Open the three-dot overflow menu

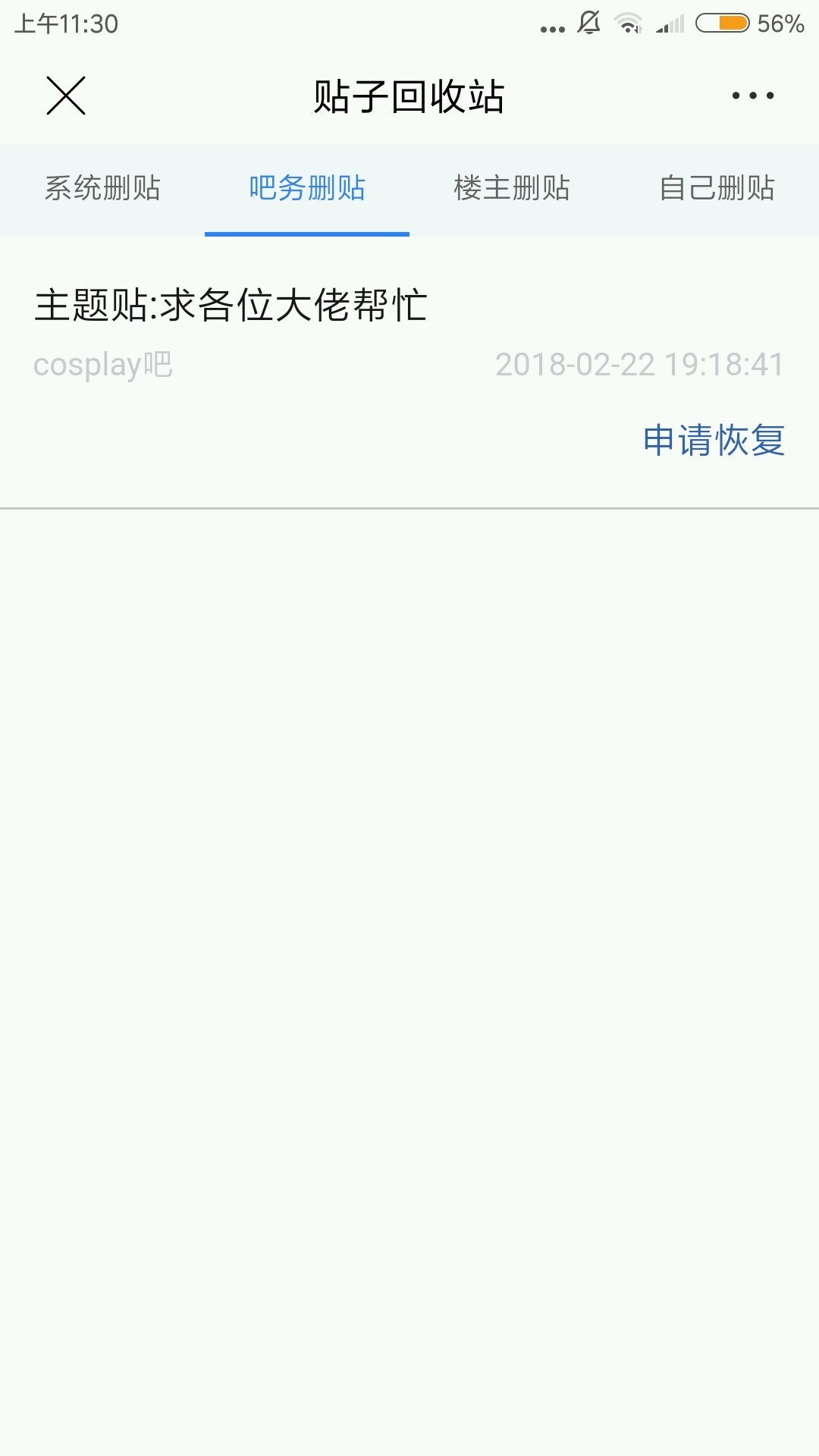pyautogui.click(x=752, y=96)
